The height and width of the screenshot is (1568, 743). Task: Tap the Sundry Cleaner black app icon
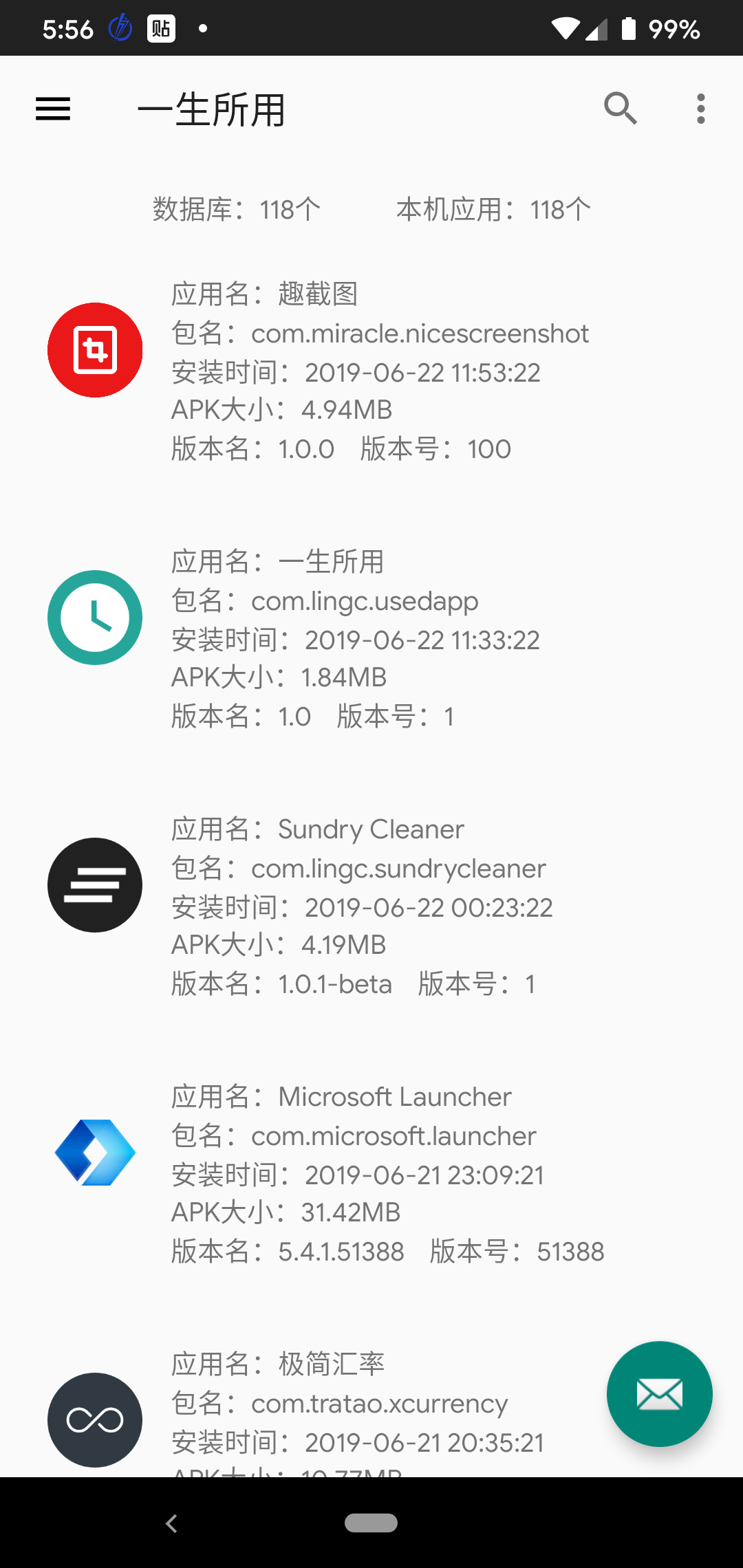pyautogui.click(x=94, y=885)
